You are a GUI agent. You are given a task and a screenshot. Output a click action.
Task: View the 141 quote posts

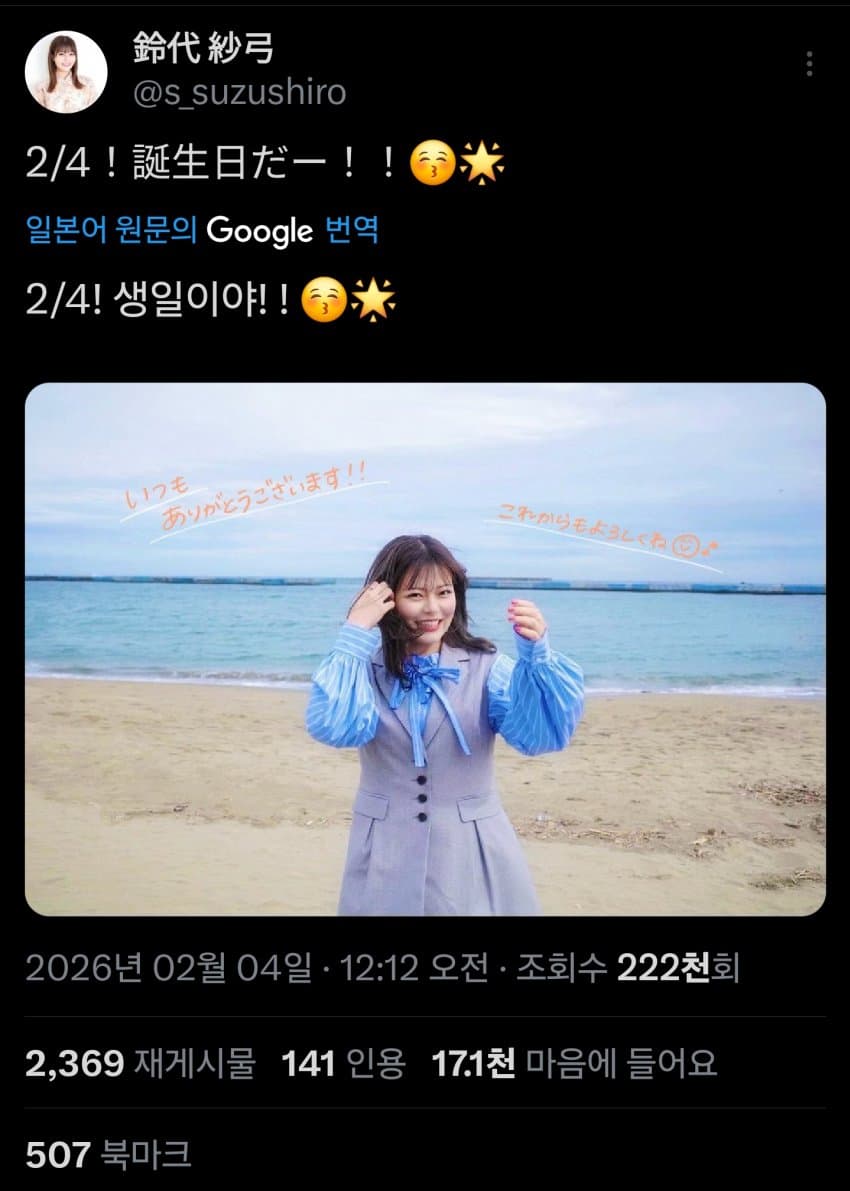click(x=343, y=1063)
